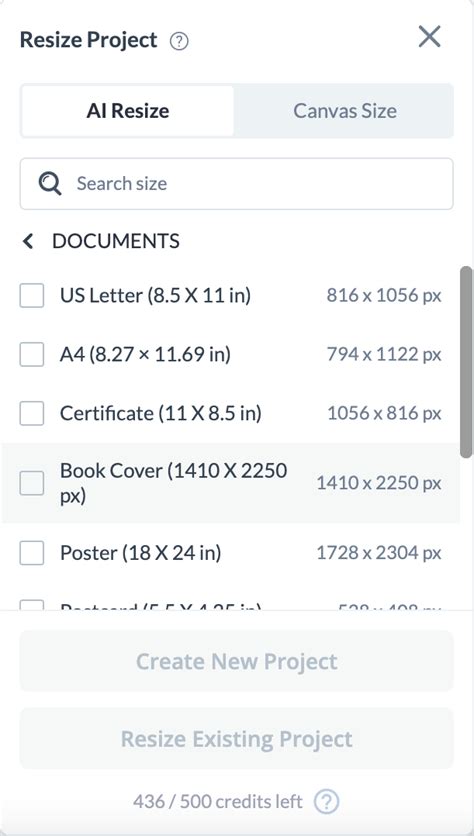Screen dimensions: 474x836
Task: Choose the Book Cover size checkbox
Action: 32,483
